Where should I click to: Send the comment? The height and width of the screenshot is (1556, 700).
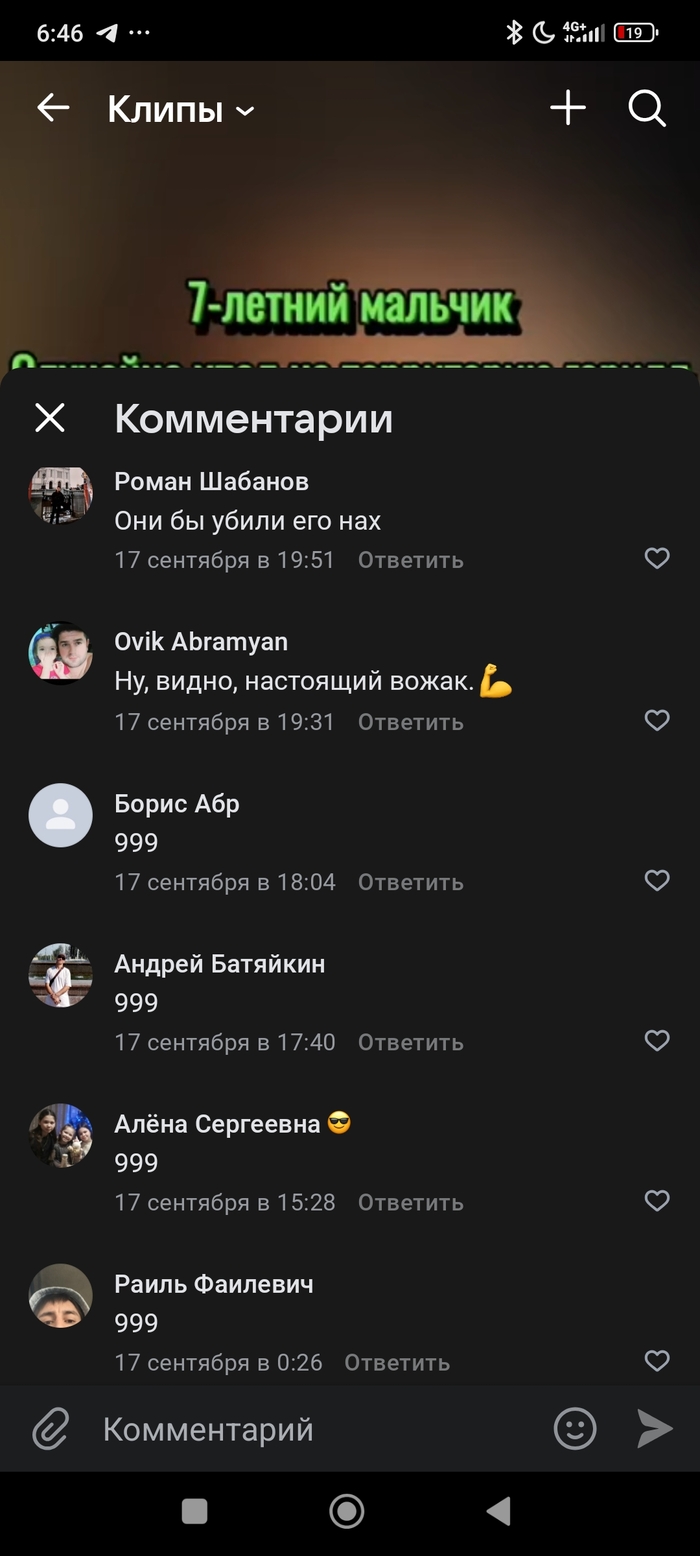point(655,1429)
